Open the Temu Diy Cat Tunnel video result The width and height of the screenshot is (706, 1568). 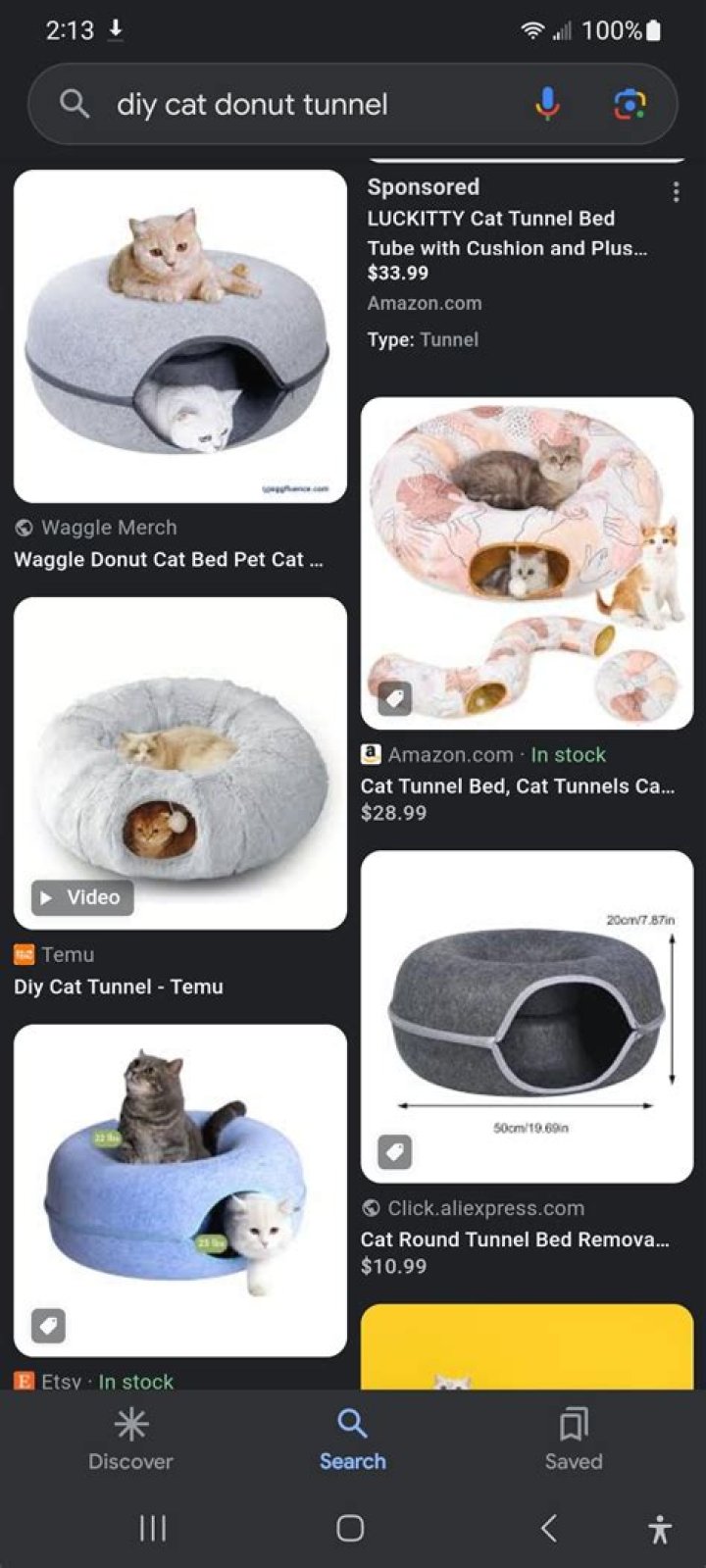(180, 763)
